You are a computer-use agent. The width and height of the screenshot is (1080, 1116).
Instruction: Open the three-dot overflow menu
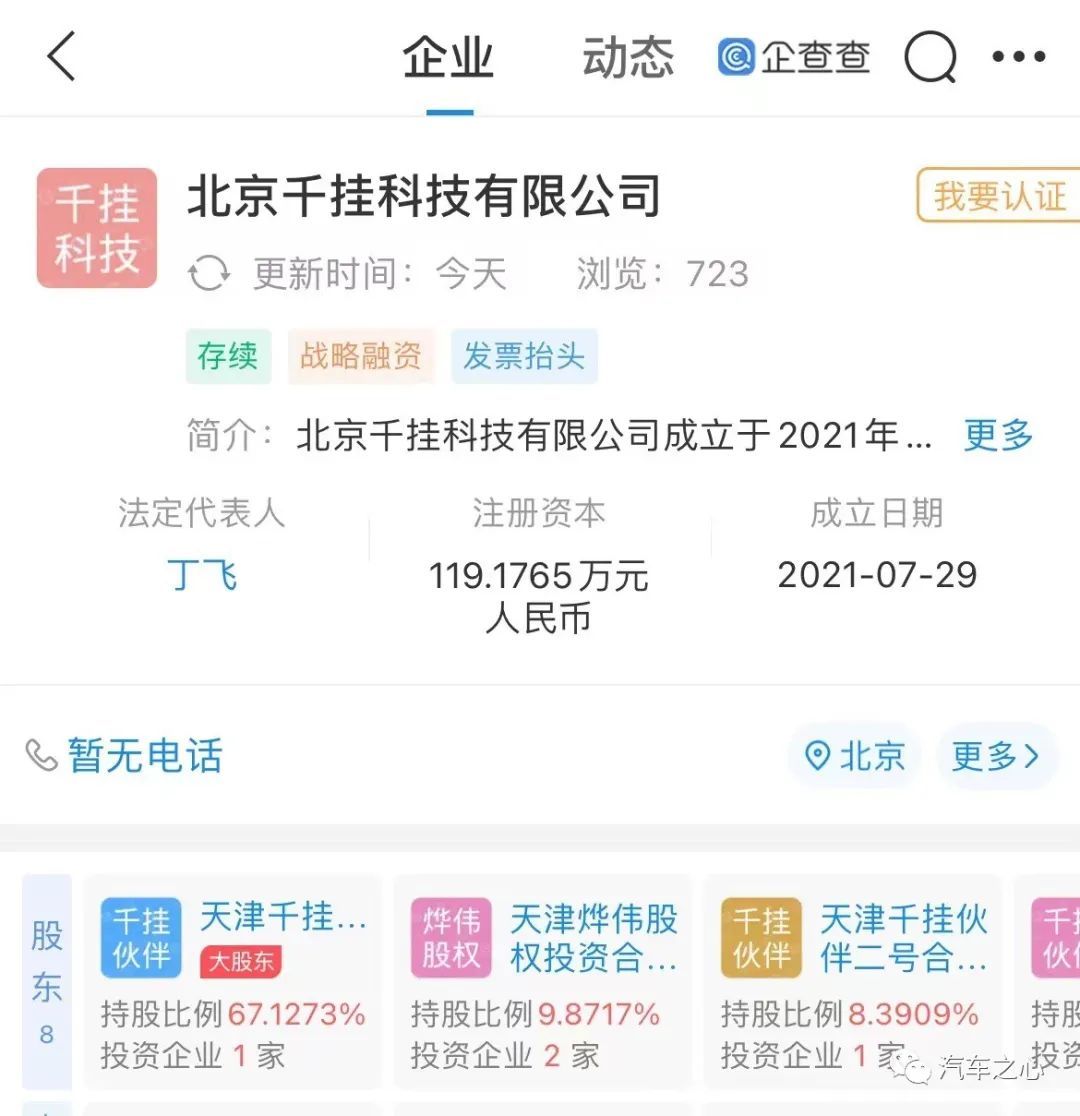pos(1018,57)
